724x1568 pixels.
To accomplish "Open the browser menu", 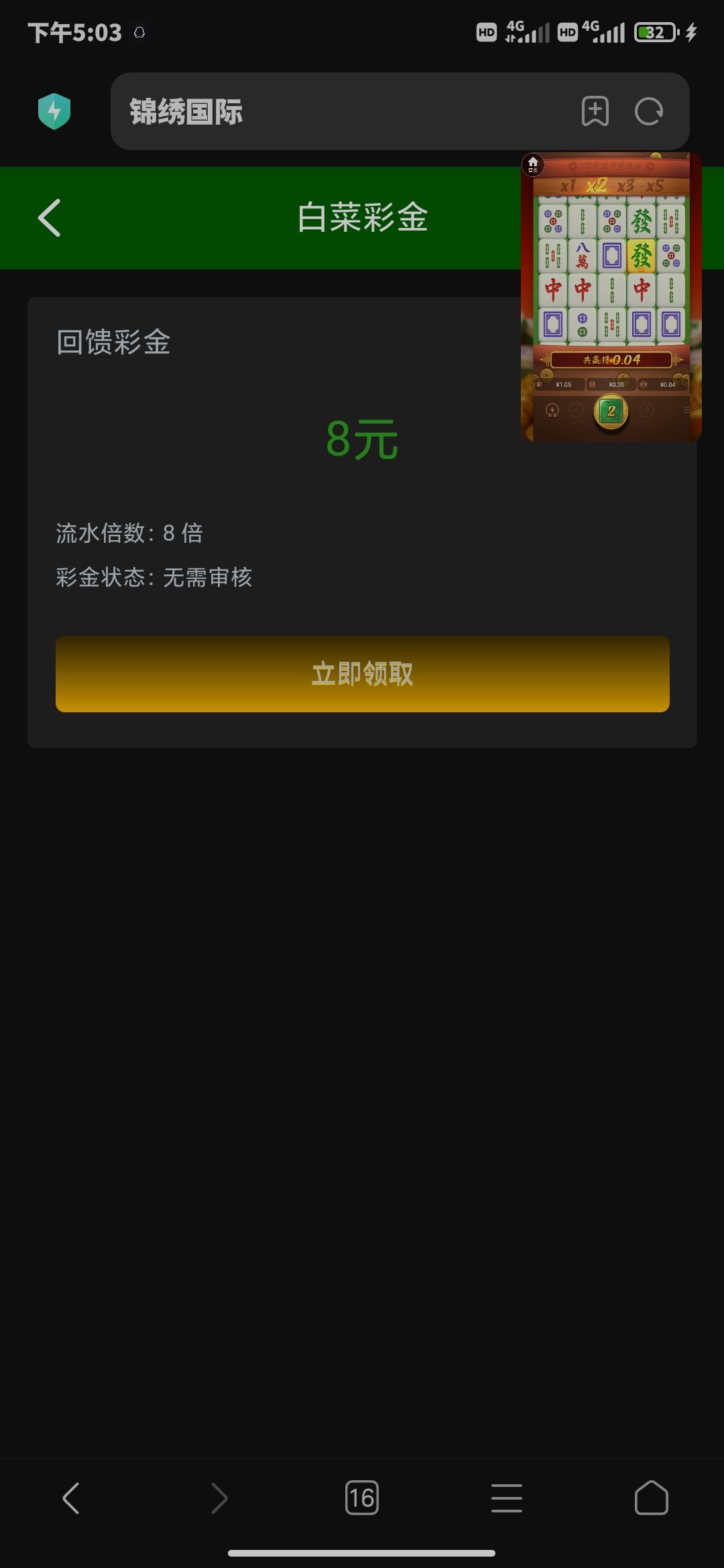I will point(507,1498).
